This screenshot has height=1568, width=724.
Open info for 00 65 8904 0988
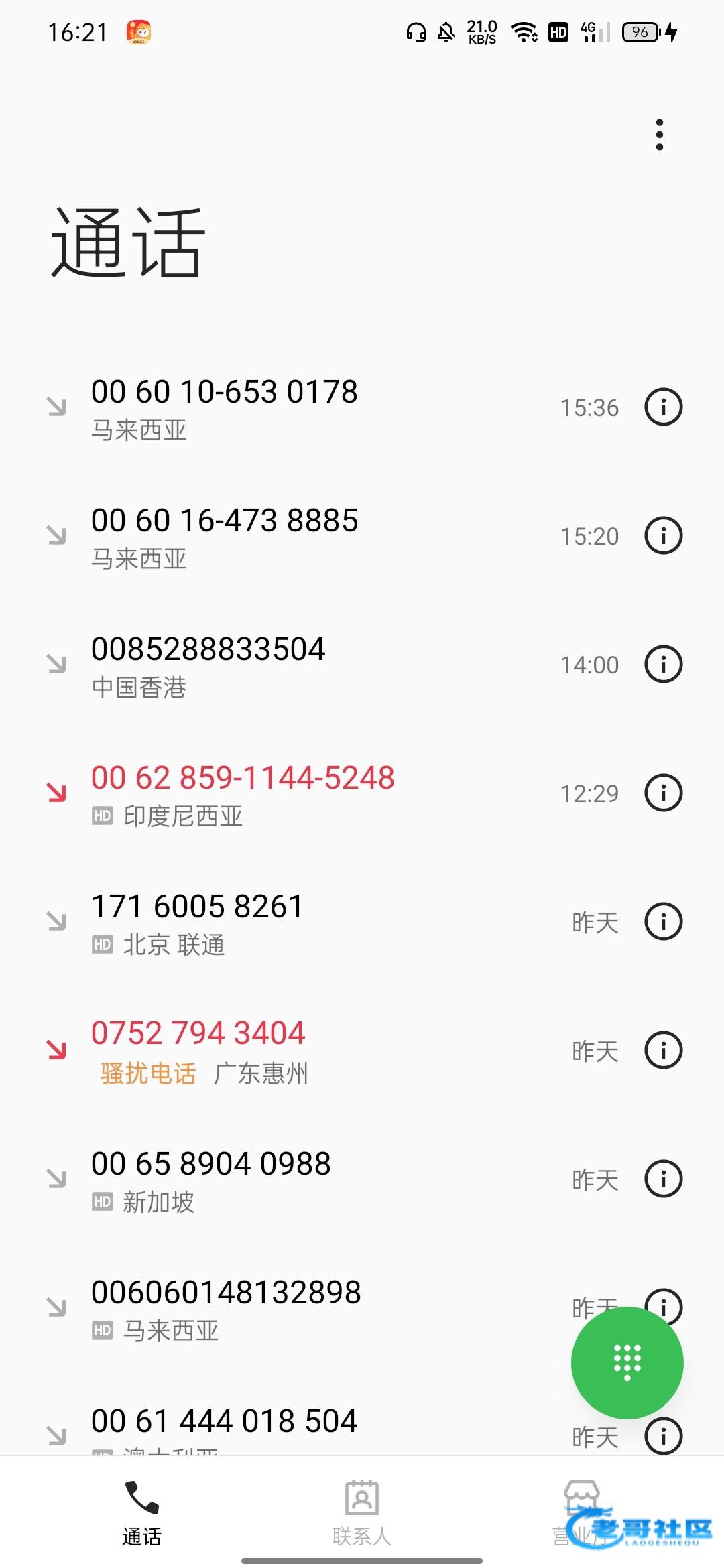(x=663, y=1179)
